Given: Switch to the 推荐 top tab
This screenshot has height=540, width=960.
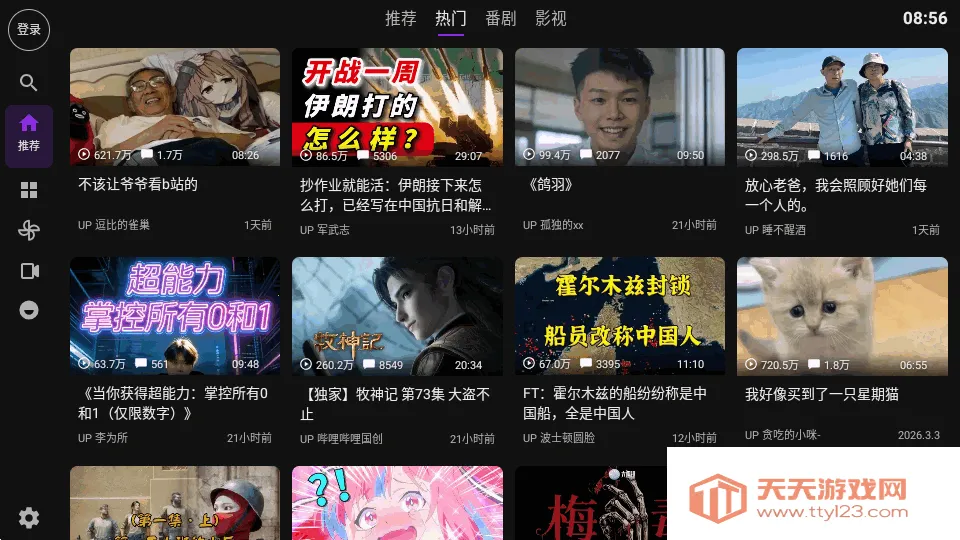Looking at the screenshot, I should 401,18.
